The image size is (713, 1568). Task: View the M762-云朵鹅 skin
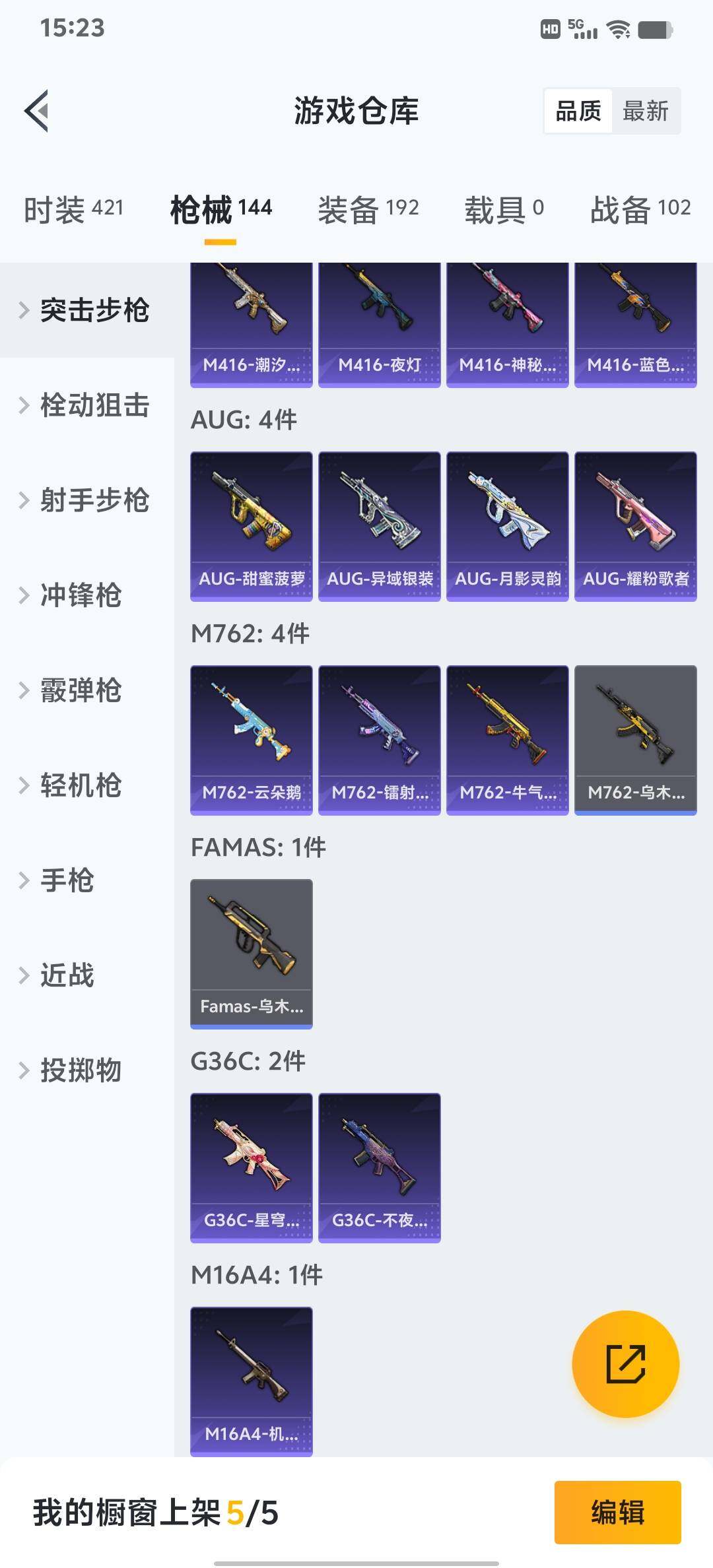pyautogui.click(x=252, y=740)
